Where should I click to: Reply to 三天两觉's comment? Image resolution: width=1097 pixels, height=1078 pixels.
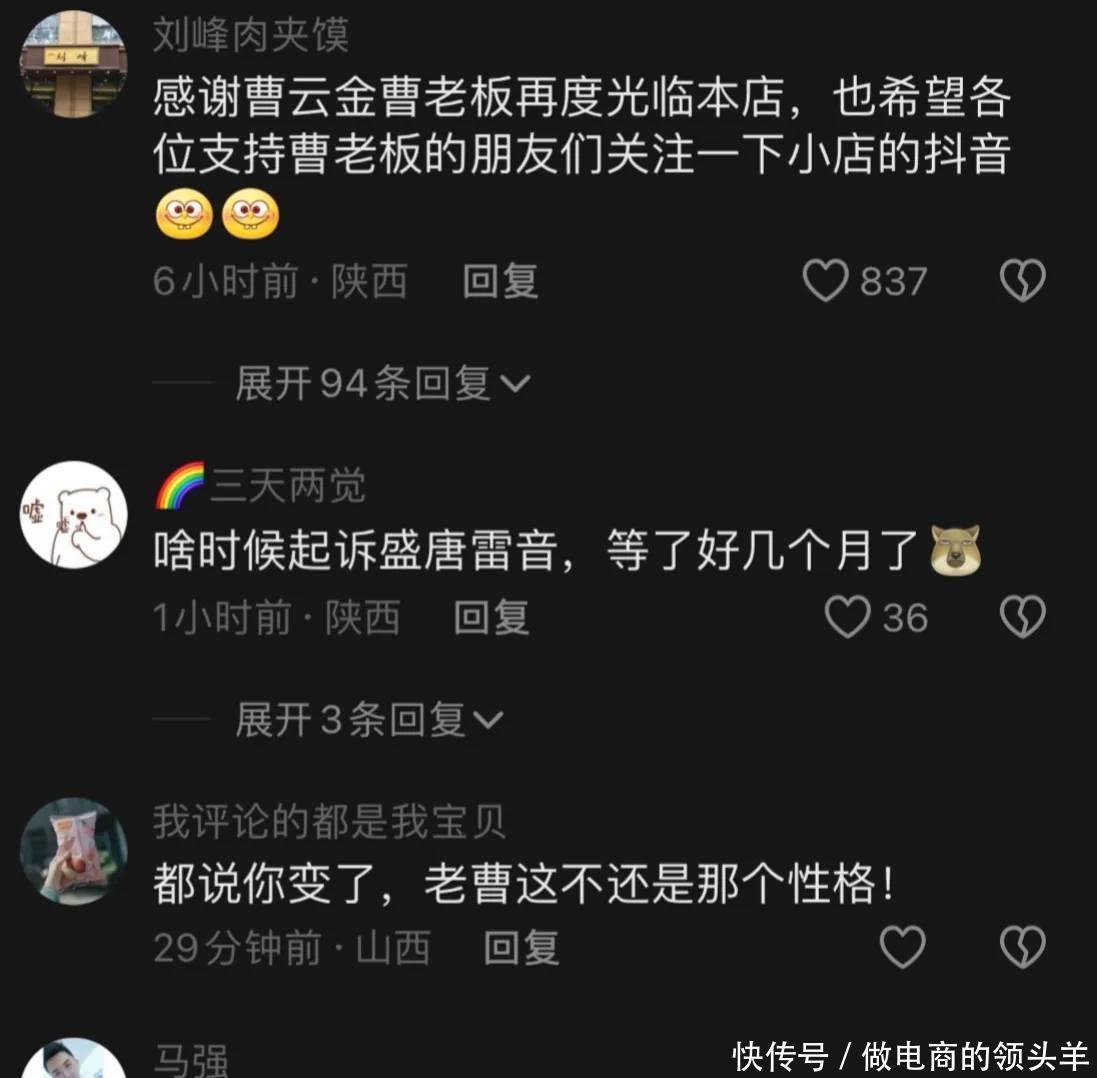(x=491, y=618)
